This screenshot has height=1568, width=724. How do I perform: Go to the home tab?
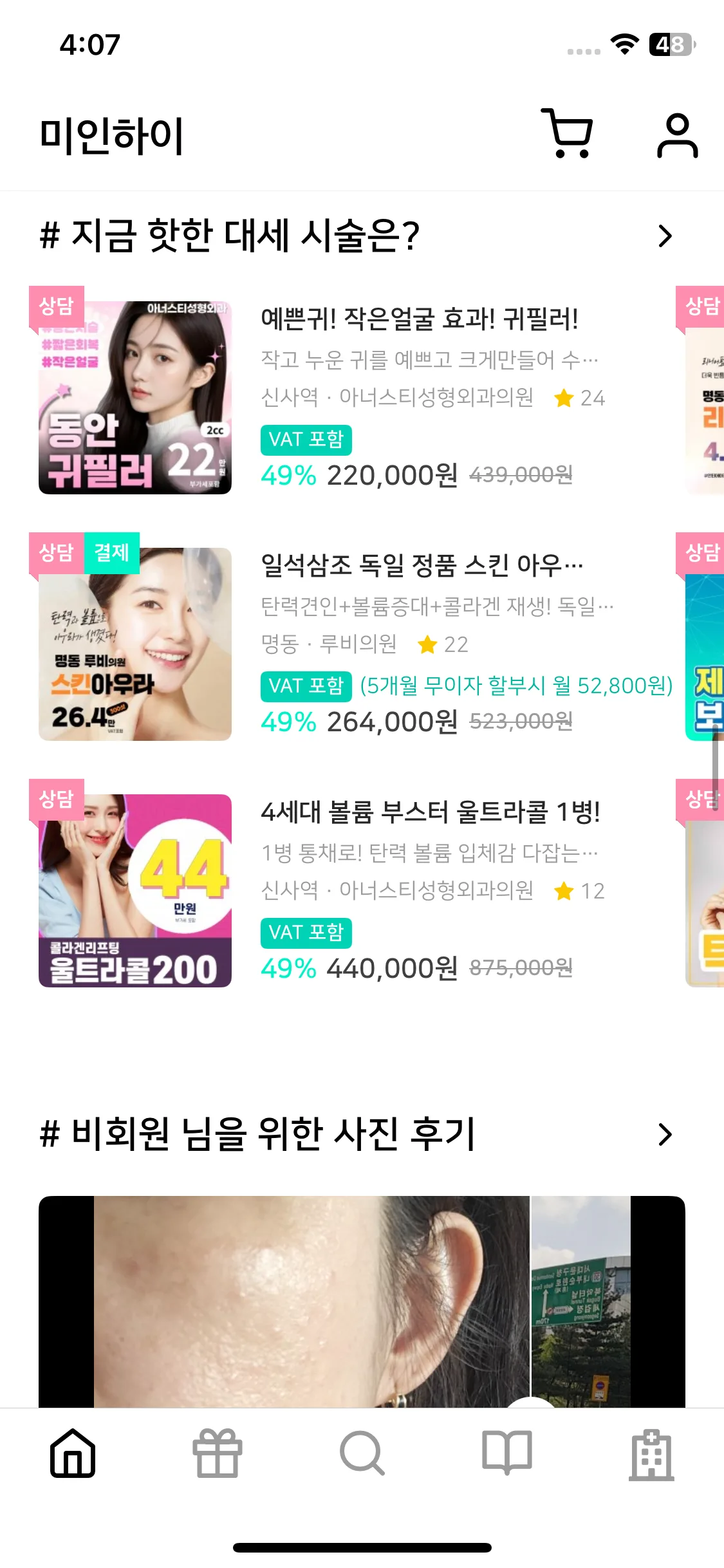click(x=73, y=1453)
